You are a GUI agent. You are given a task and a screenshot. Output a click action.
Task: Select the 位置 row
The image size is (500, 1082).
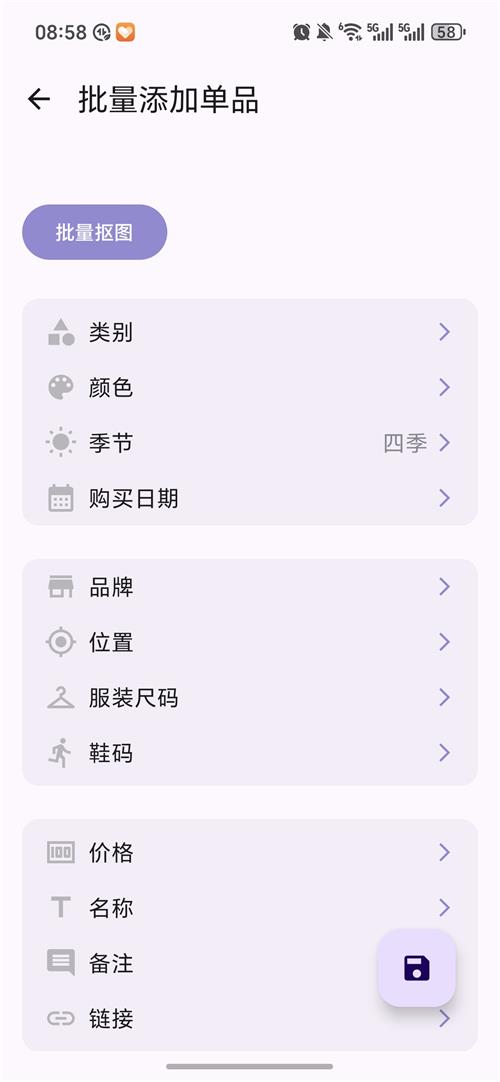[250, 642]
